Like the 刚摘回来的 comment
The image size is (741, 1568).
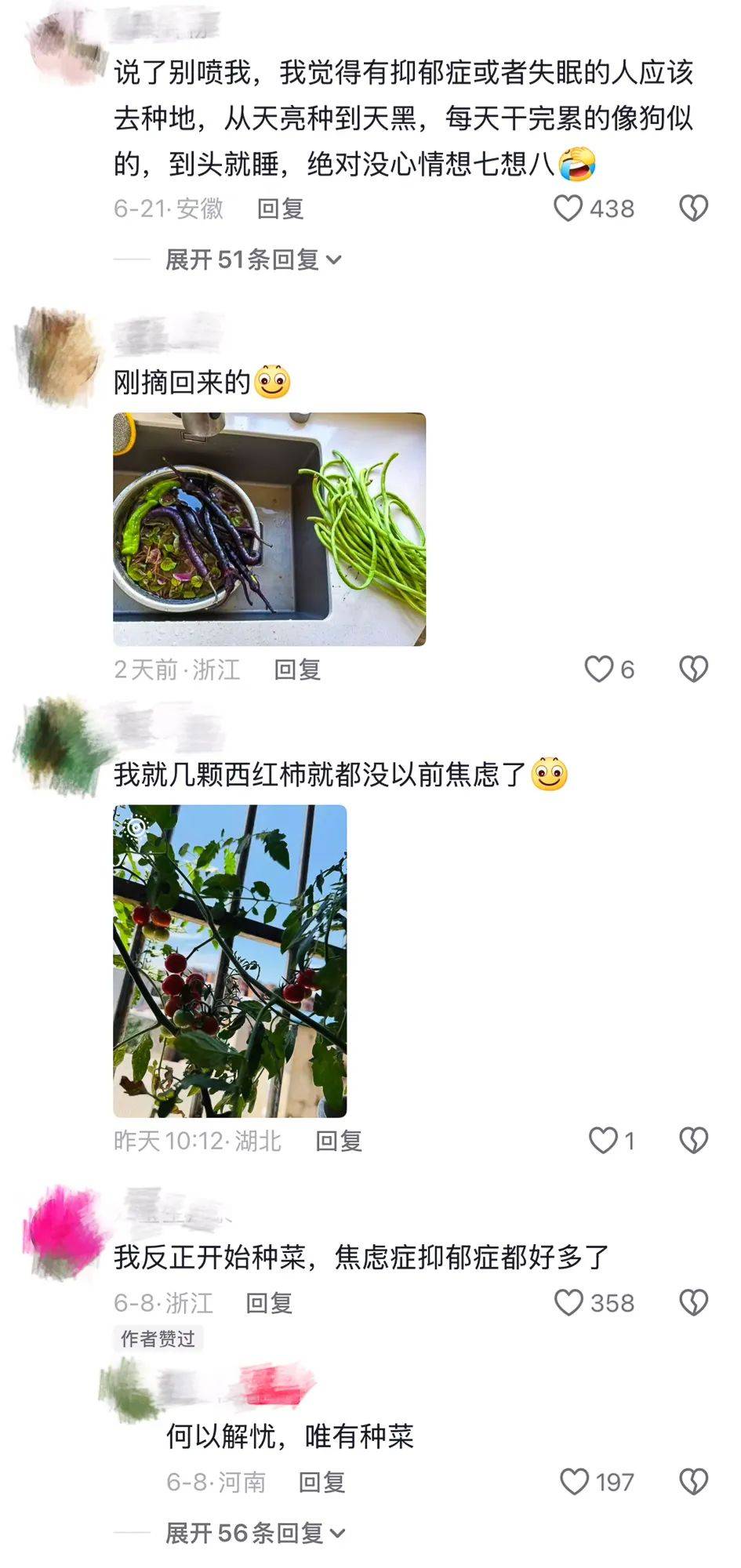(599, 670)
